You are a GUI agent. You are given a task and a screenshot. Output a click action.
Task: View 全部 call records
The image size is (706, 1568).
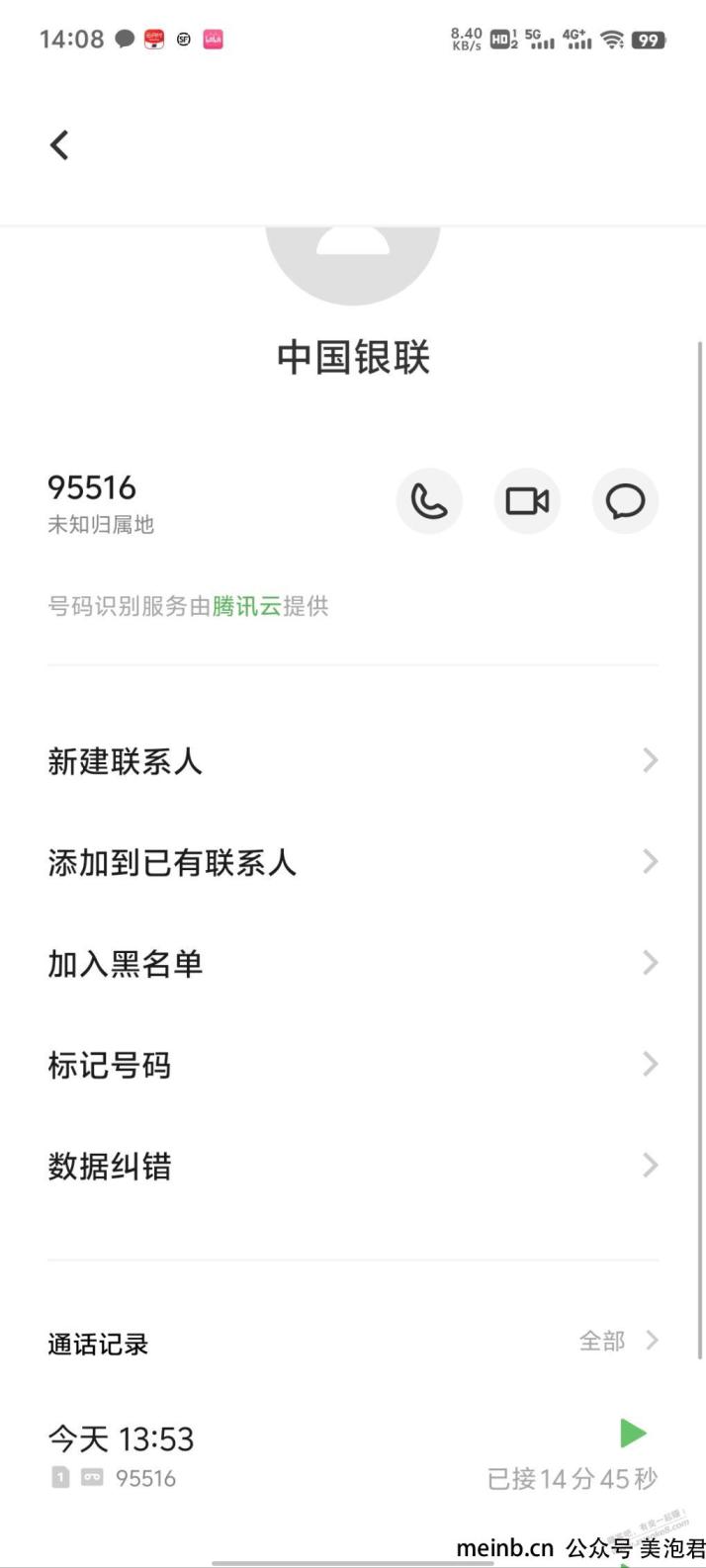[618, 1342]
